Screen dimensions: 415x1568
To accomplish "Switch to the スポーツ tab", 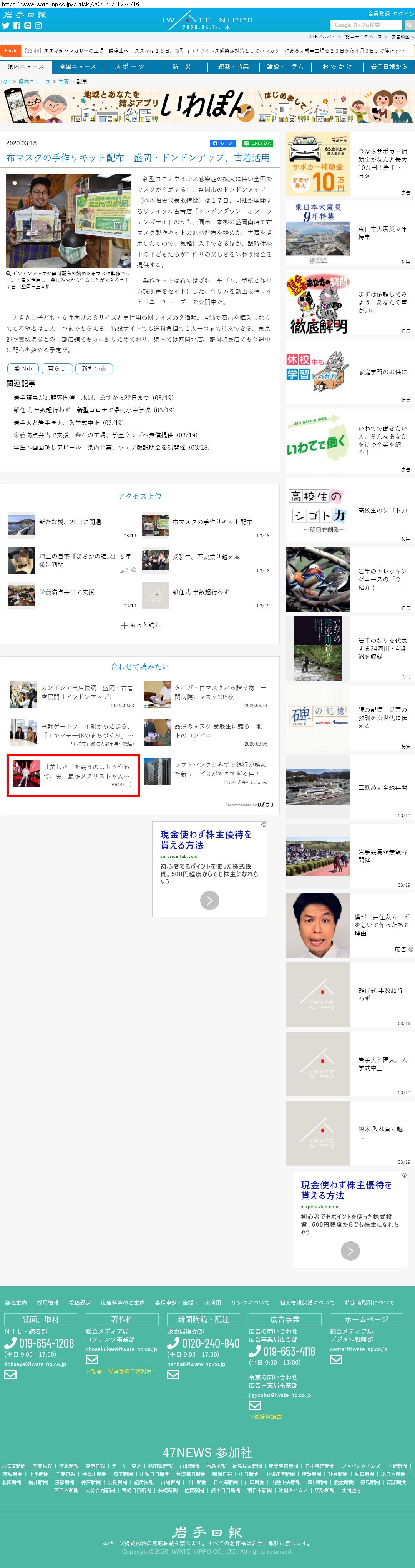I will 129,66.
